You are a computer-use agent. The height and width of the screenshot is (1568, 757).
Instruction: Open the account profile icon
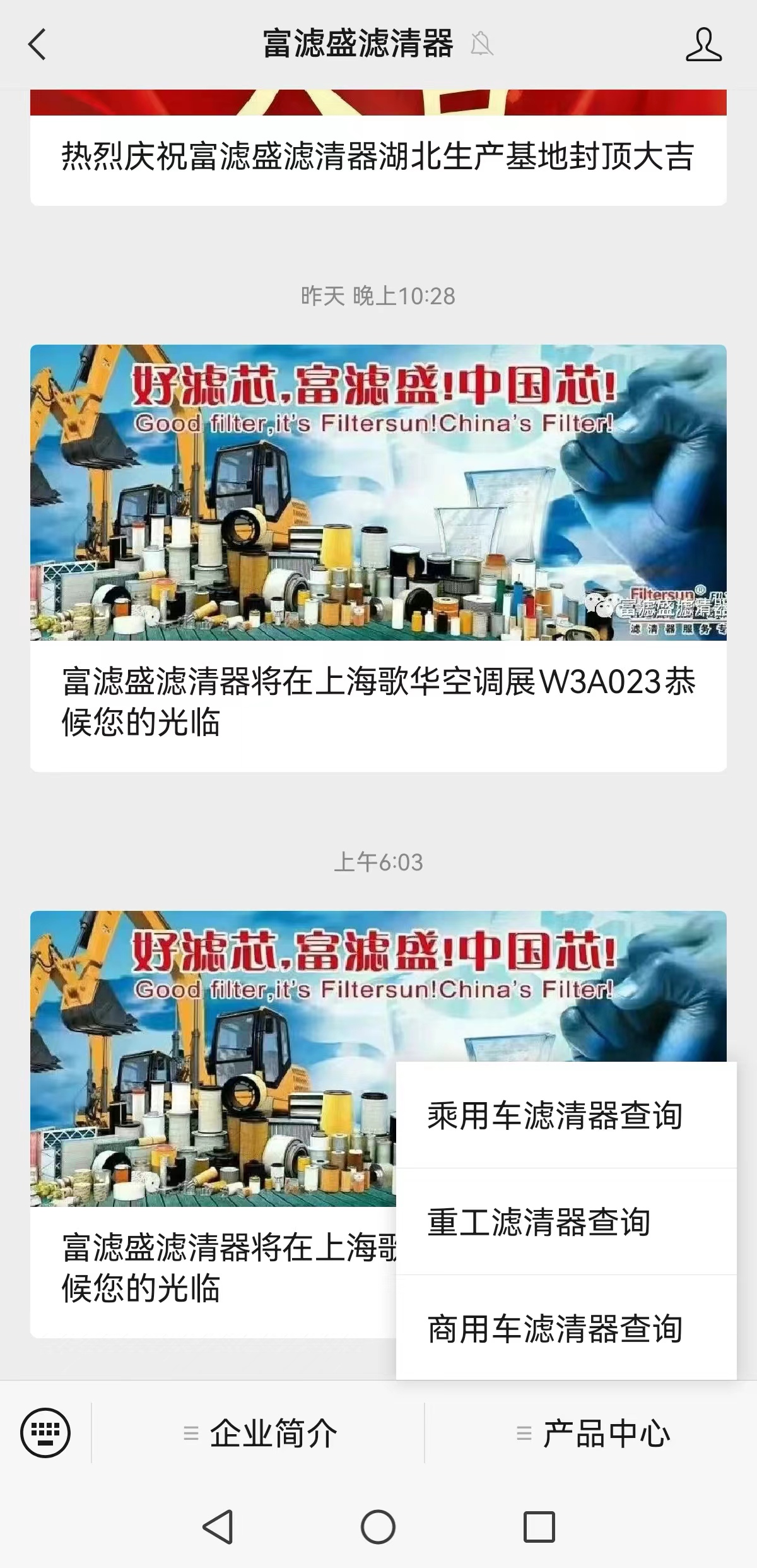(x=703, y=44)
